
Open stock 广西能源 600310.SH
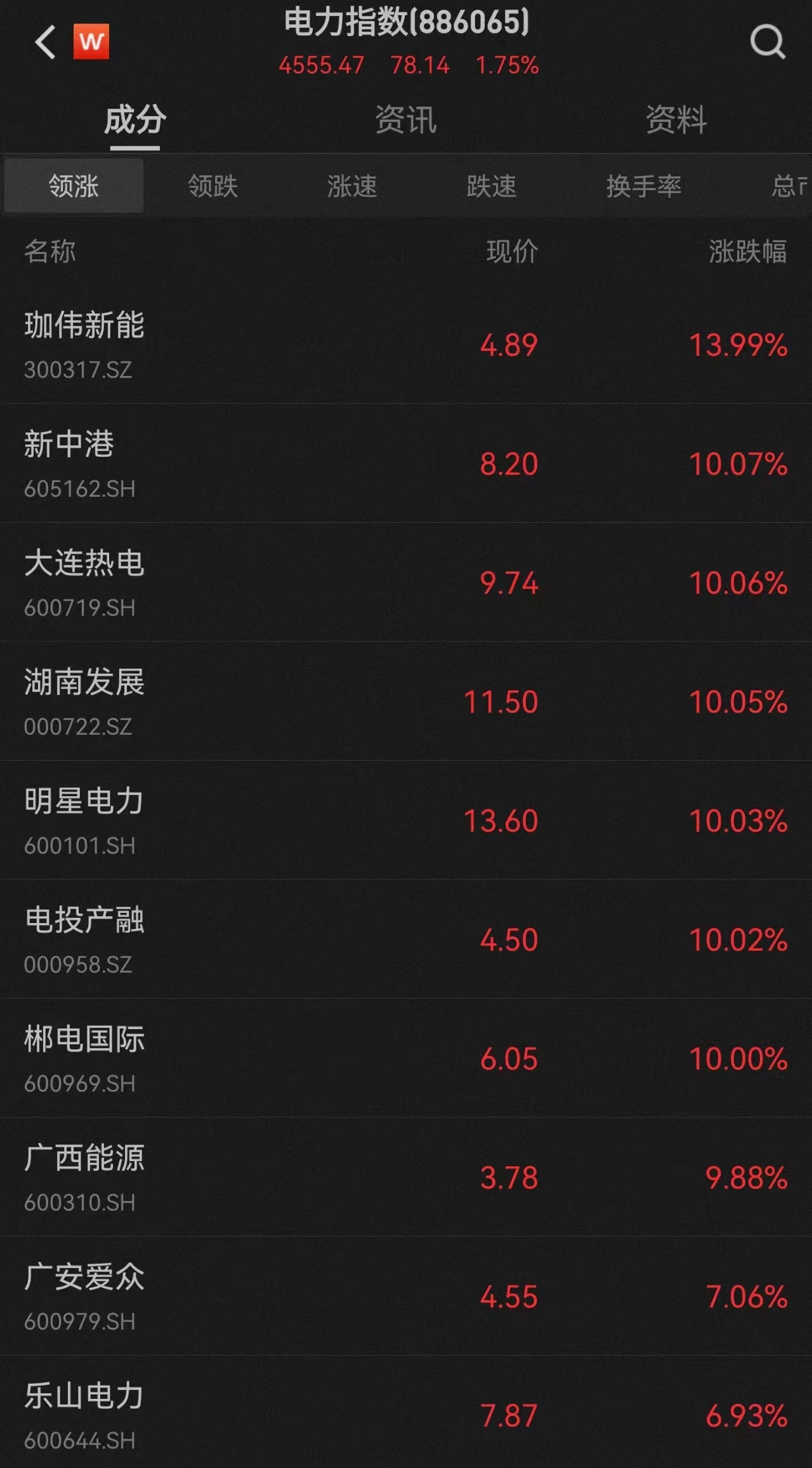tap(406, 1177)
